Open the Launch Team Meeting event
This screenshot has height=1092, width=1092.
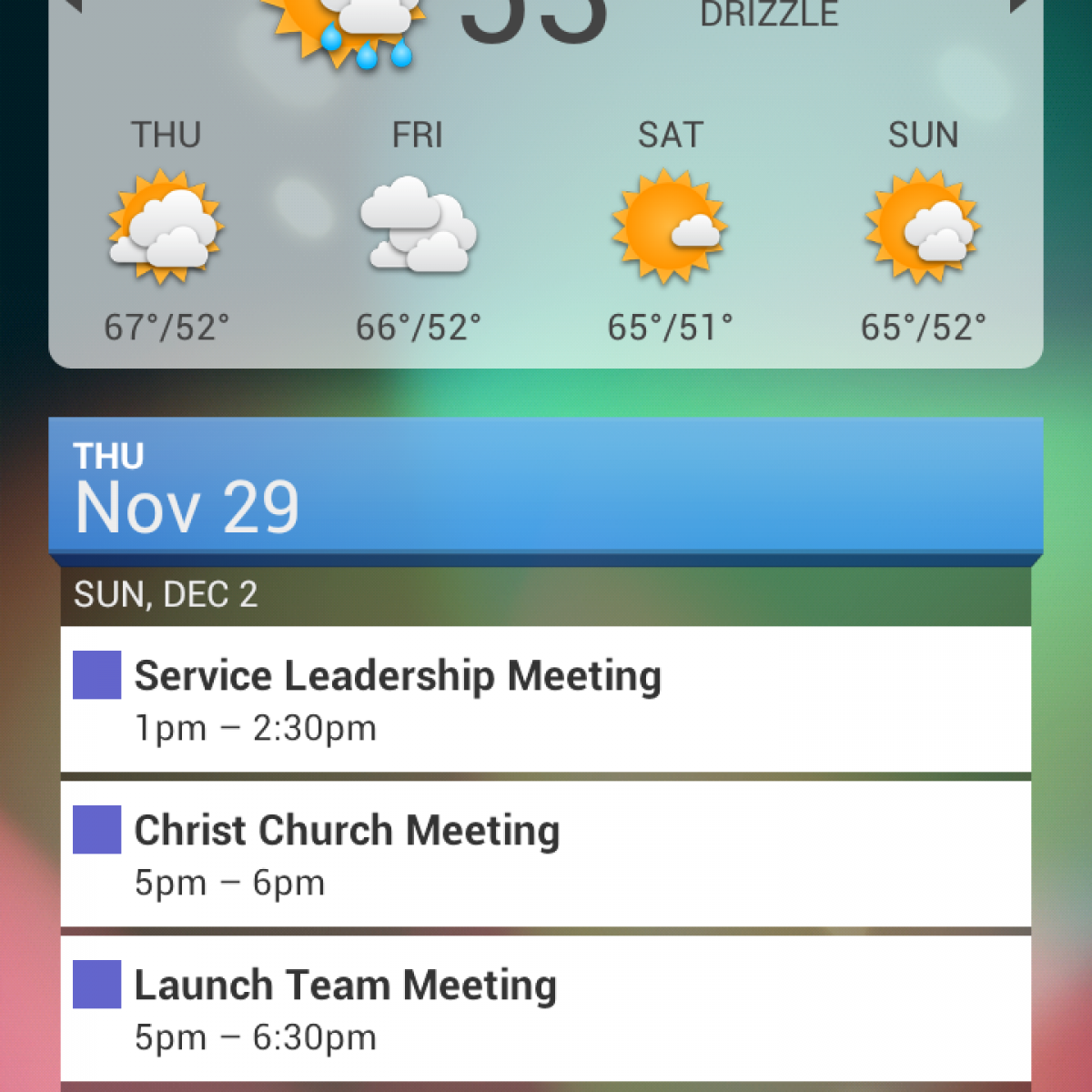[546, 1008]
